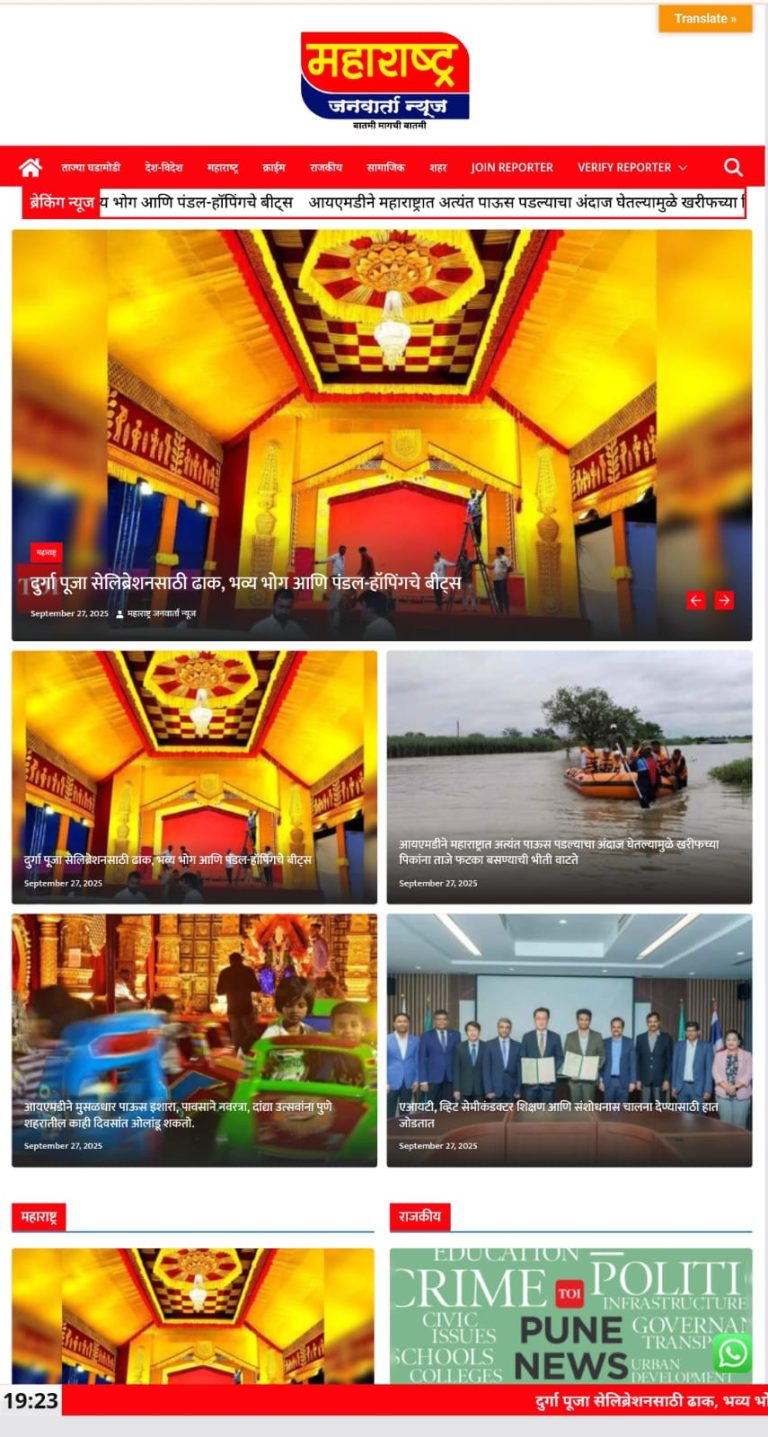This screenshot has height=1437, width=768.
Task: Go to the home page icon
Action: coord(30,167)
